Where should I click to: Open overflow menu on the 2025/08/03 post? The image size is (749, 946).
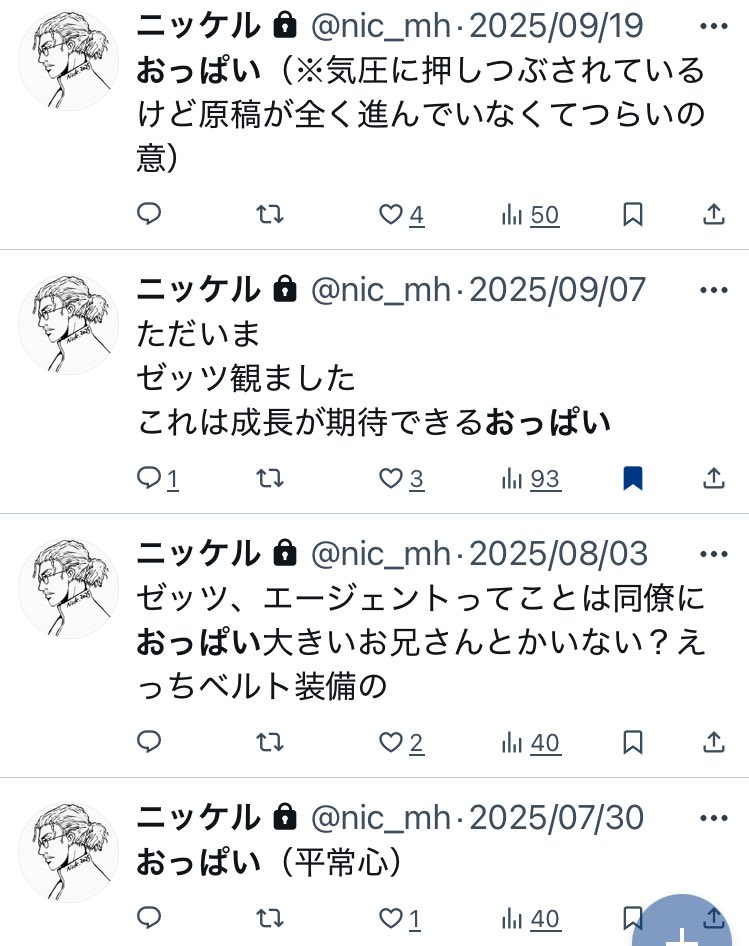point(714,553)
